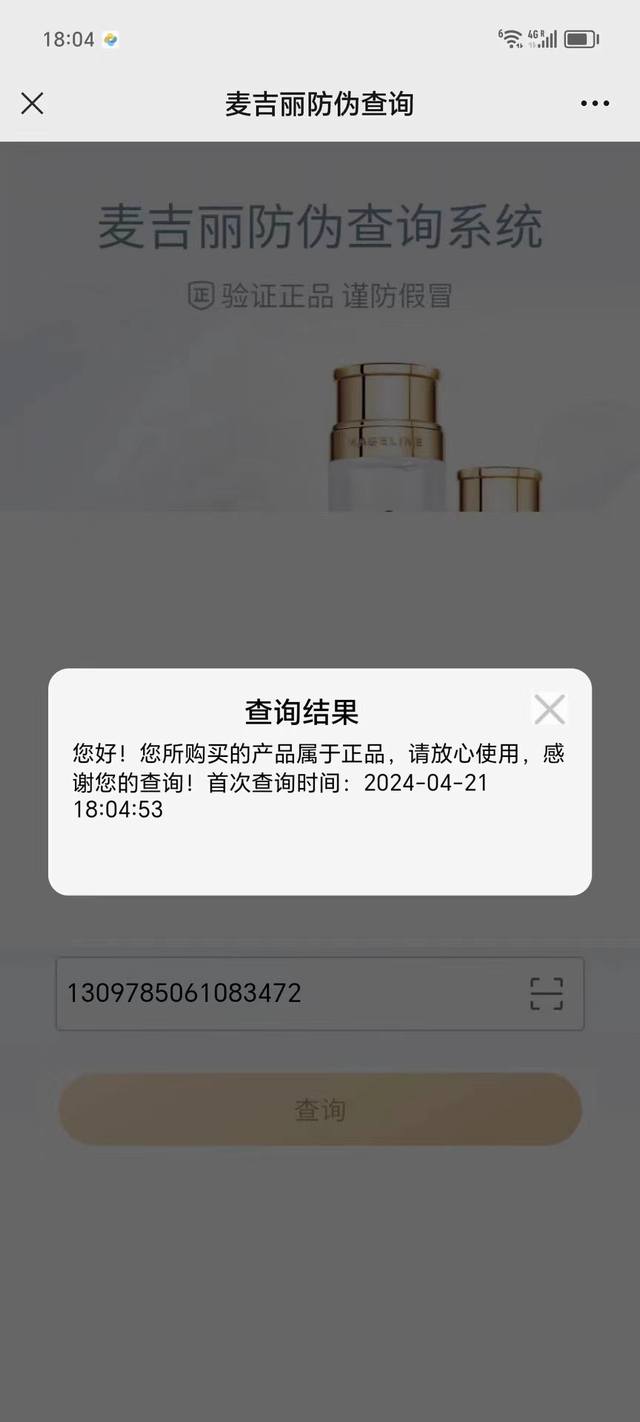Close the 麦吉丽防伪查询 page
640x1422 pixels.
pos(33,103)
